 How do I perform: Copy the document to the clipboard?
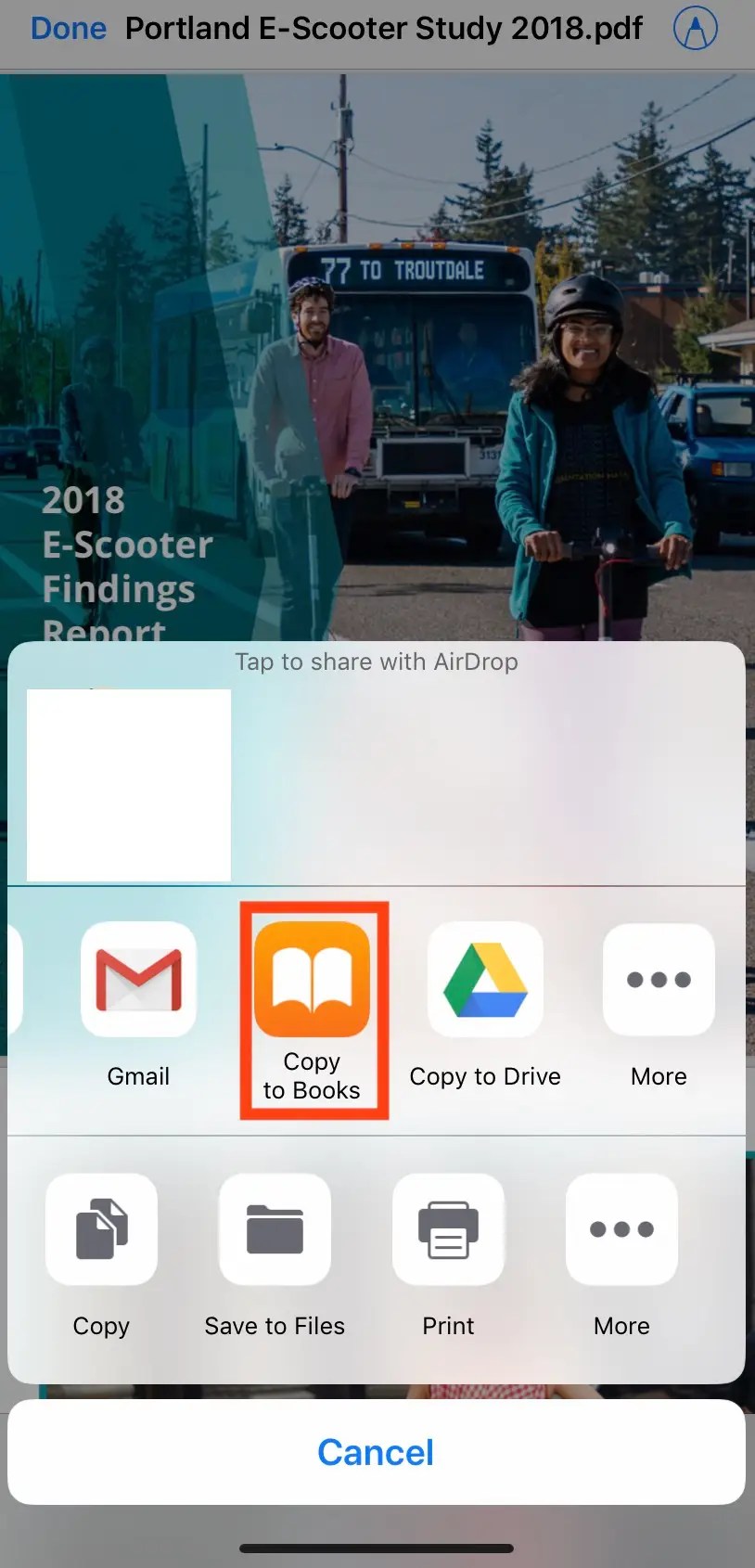101,1229
